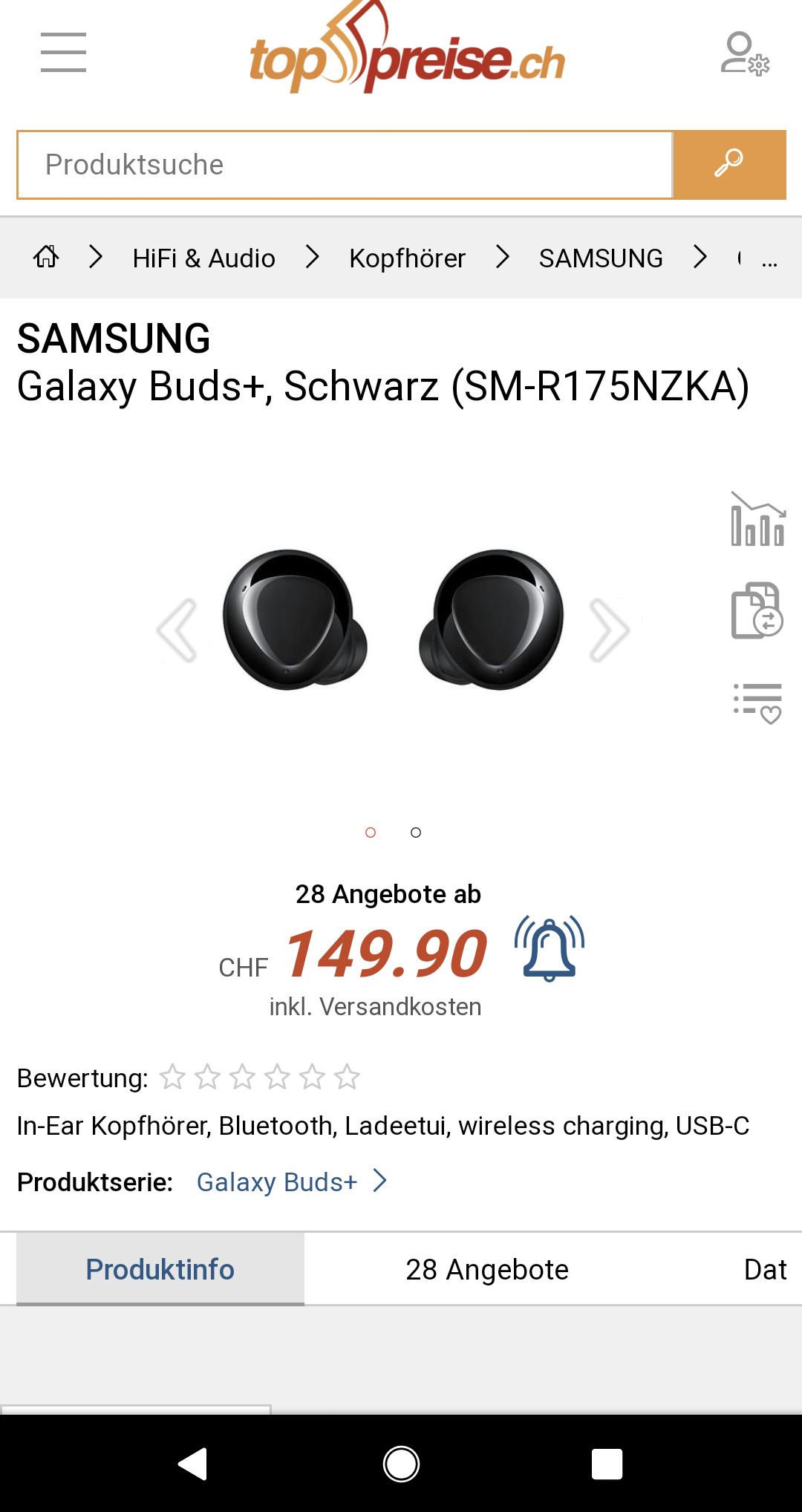Show the previous product image
The width and height of the screenshot is (802, 1512).
click(177, 630)
